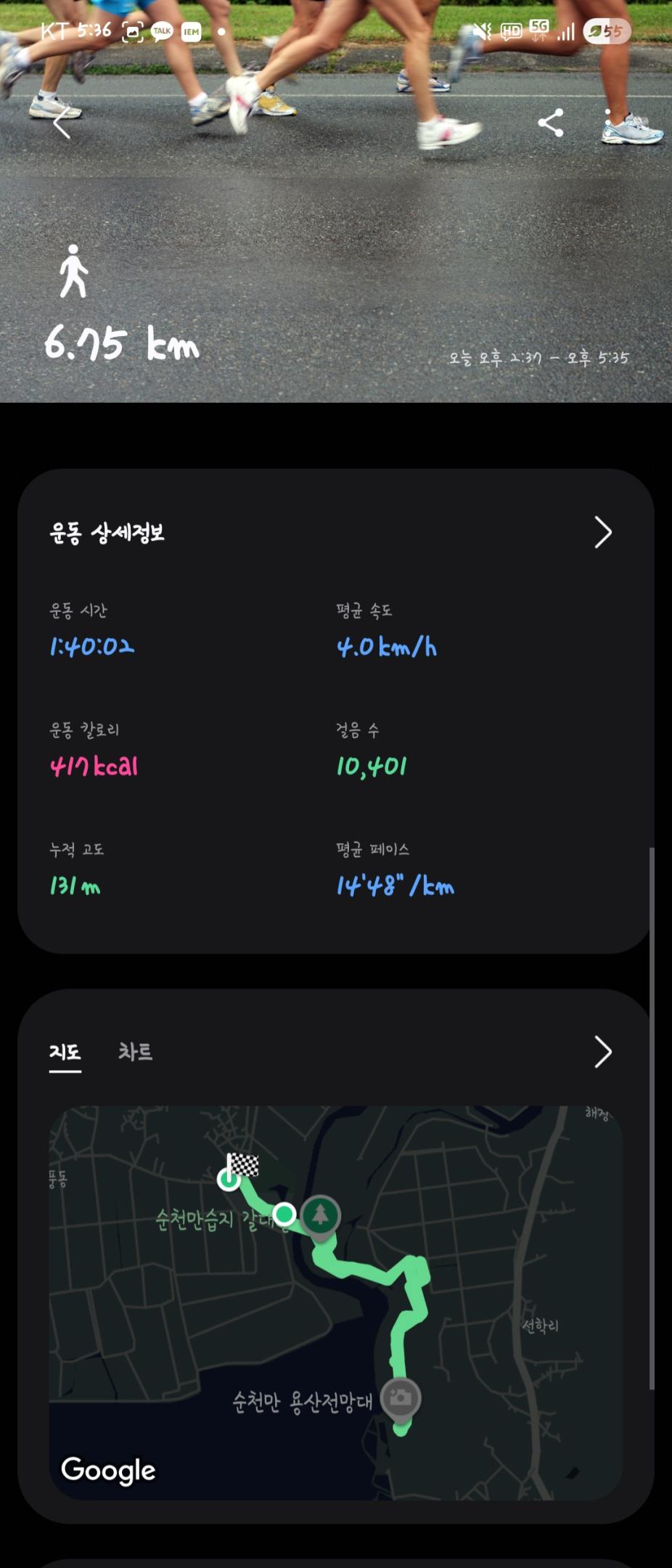
Task: Tap the back arrow to leave workout detail
Action: (x=61, y=122)
